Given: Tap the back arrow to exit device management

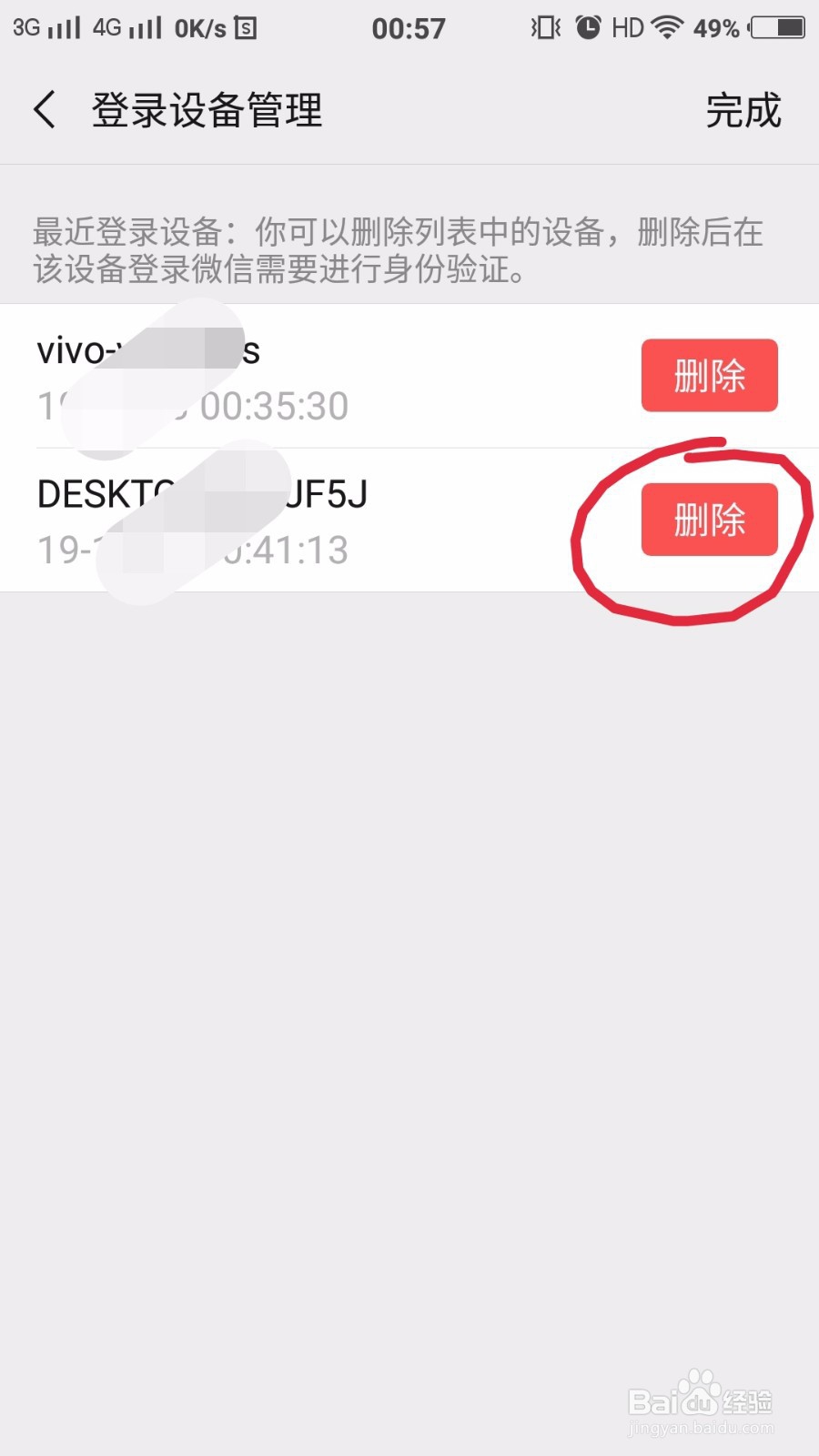Looking at the screenshot, I should pos(44,109).
